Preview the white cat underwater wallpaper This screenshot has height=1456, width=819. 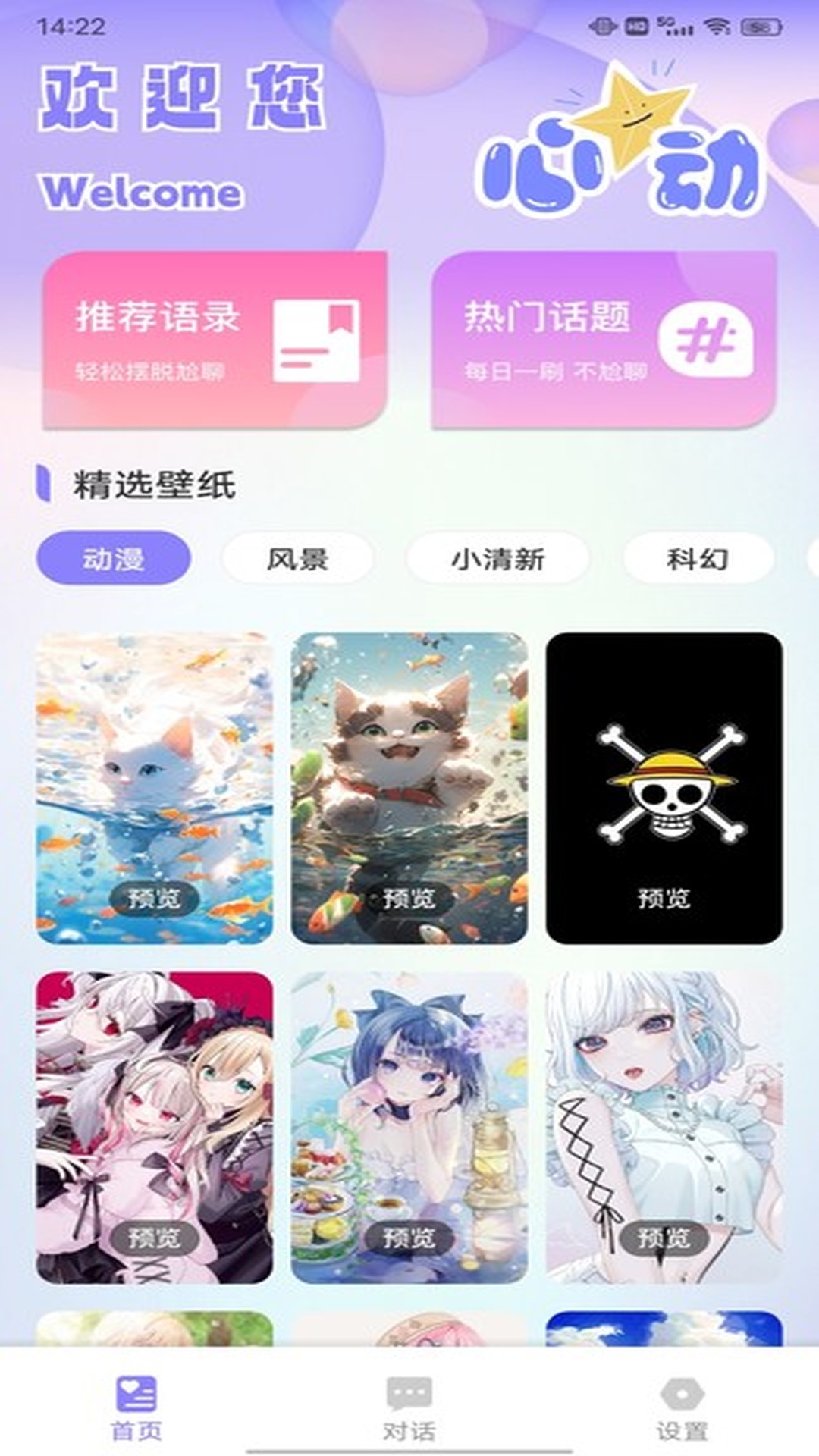pyautogui.click(x=154, y=898)
